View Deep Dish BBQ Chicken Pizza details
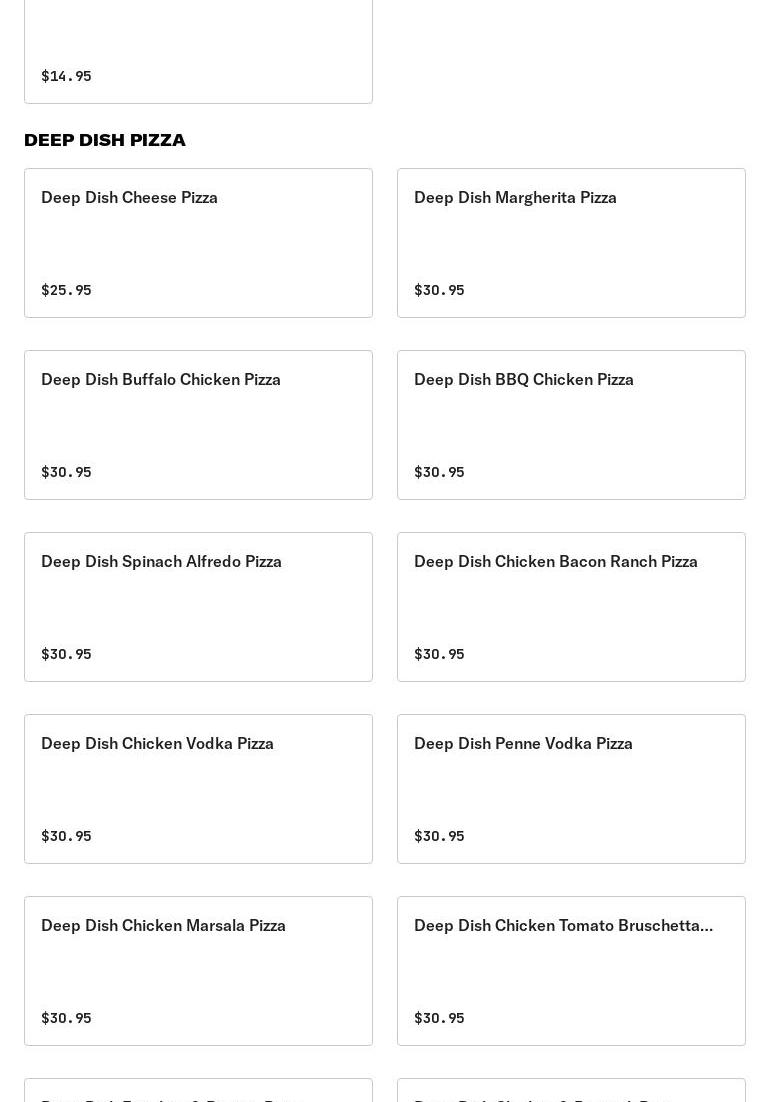770x1102 pixels. click(571, 425)
